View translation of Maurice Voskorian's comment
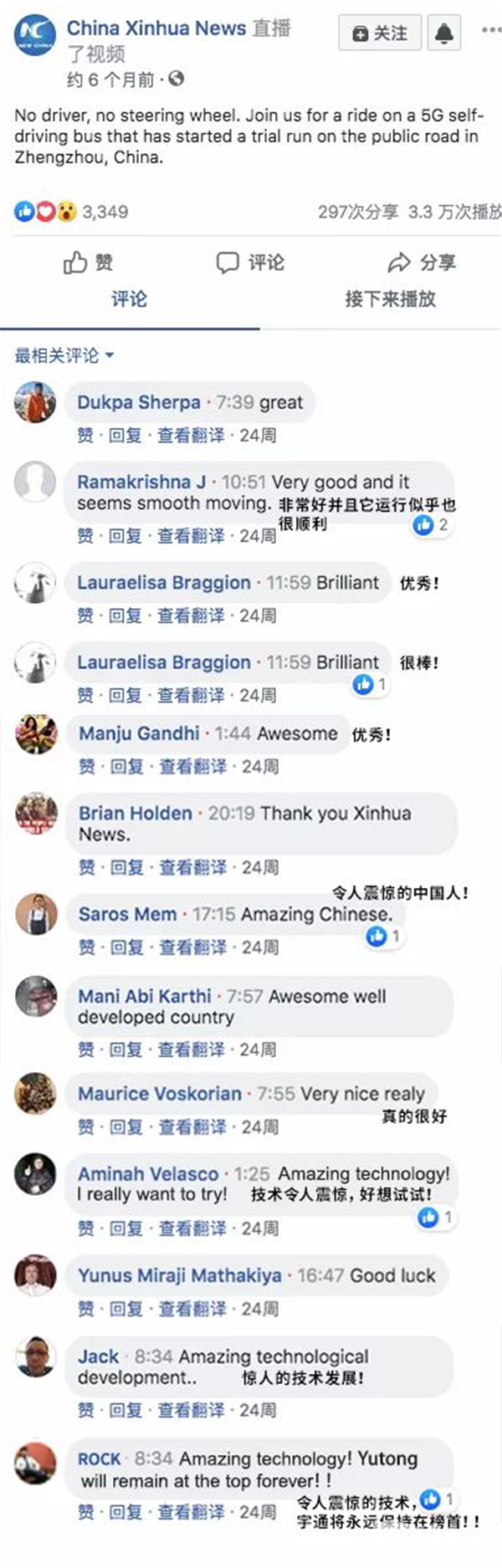 tap(193, 1126)
